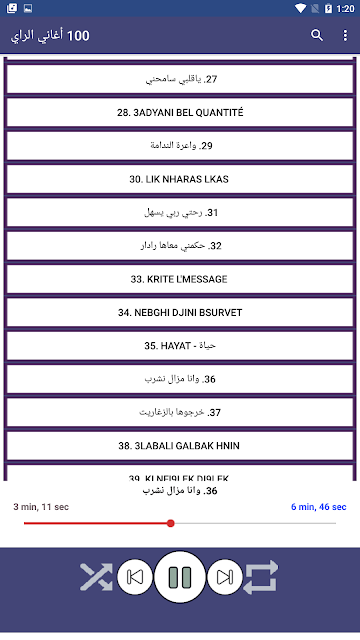Skip to the next track
The height and width of the screenshot is (640, 360).
click(225, 577)
